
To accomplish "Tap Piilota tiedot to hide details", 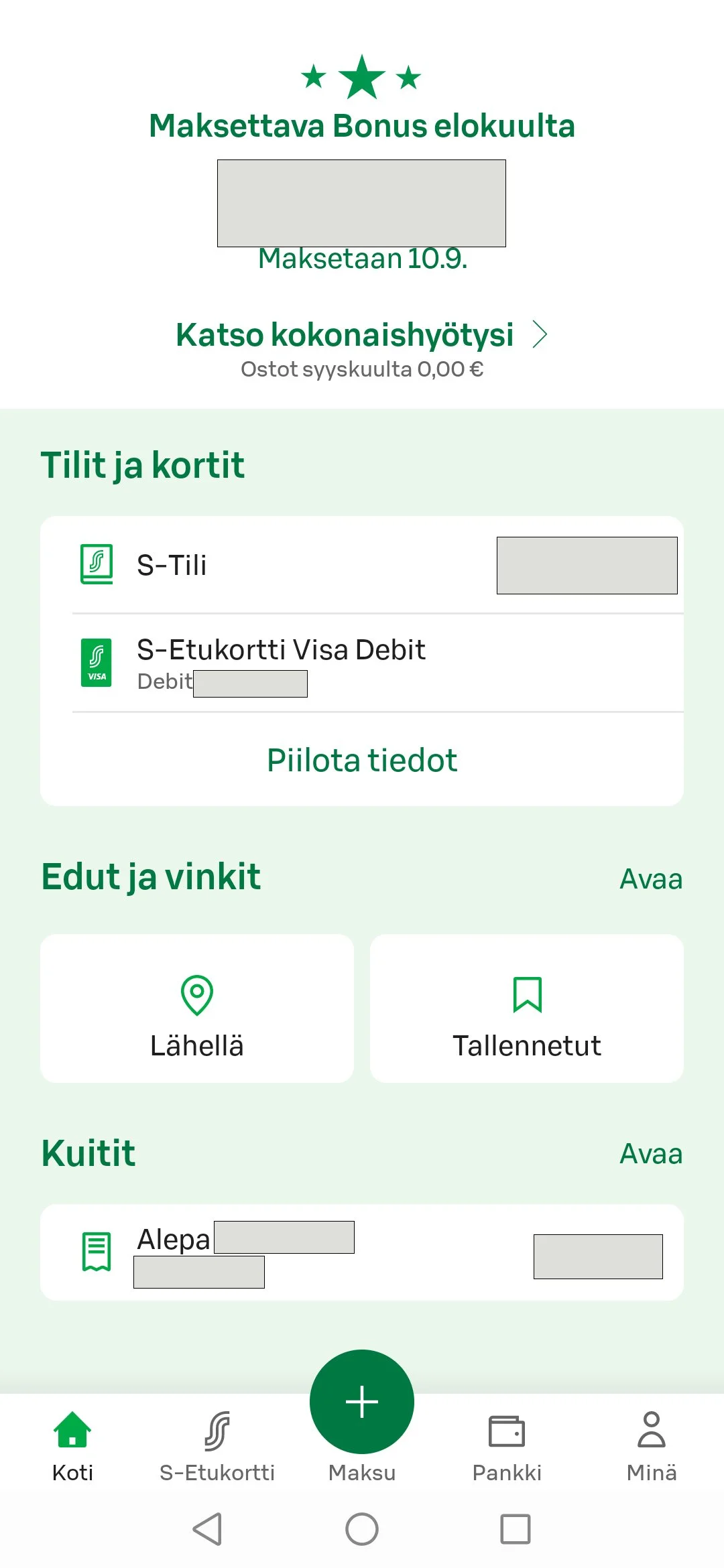I will tap(362, 761).
